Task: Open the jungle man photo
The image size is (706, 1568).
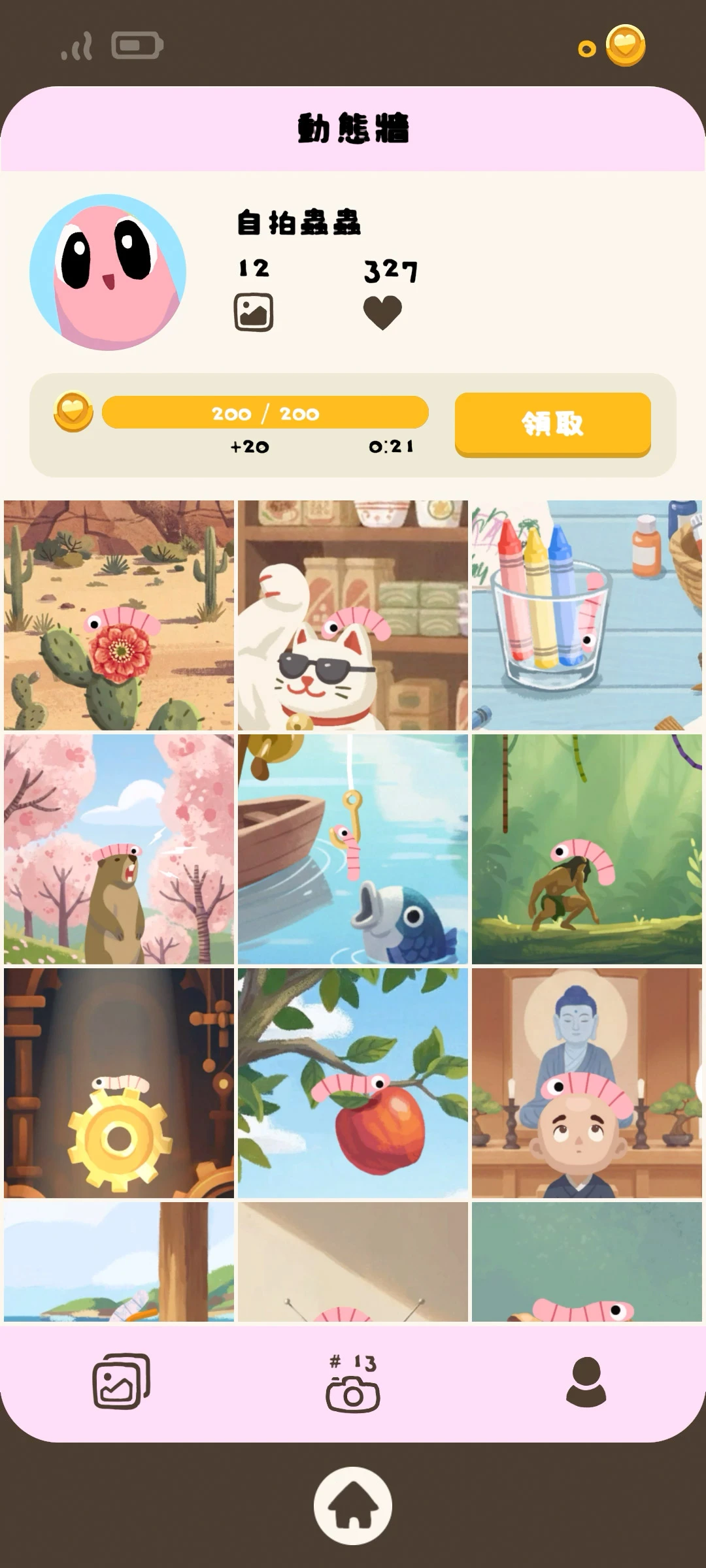Action: pos(586,849)
